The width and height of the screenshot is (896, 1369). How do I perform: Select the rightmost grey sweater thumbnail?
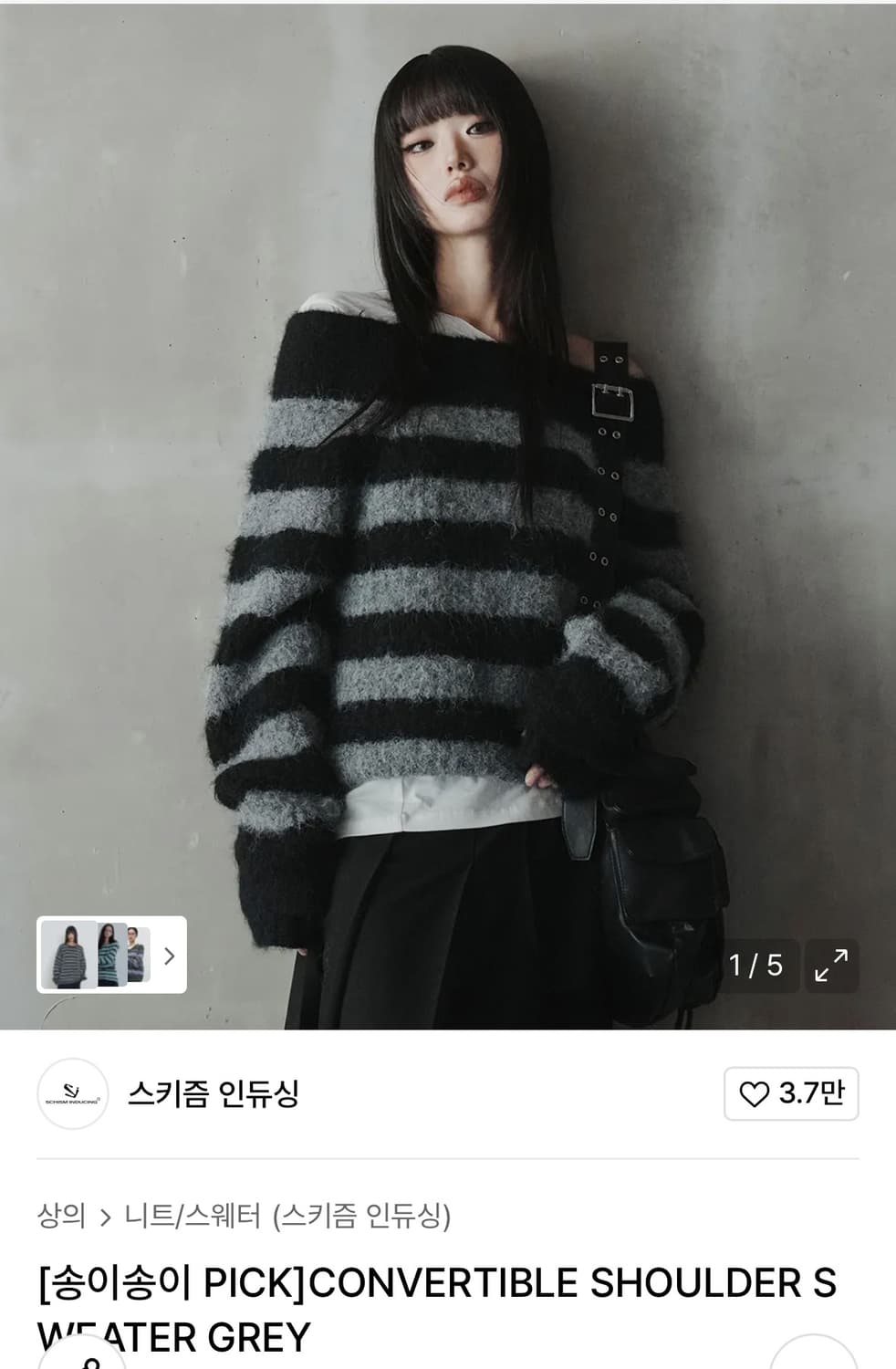pos(139,956)
